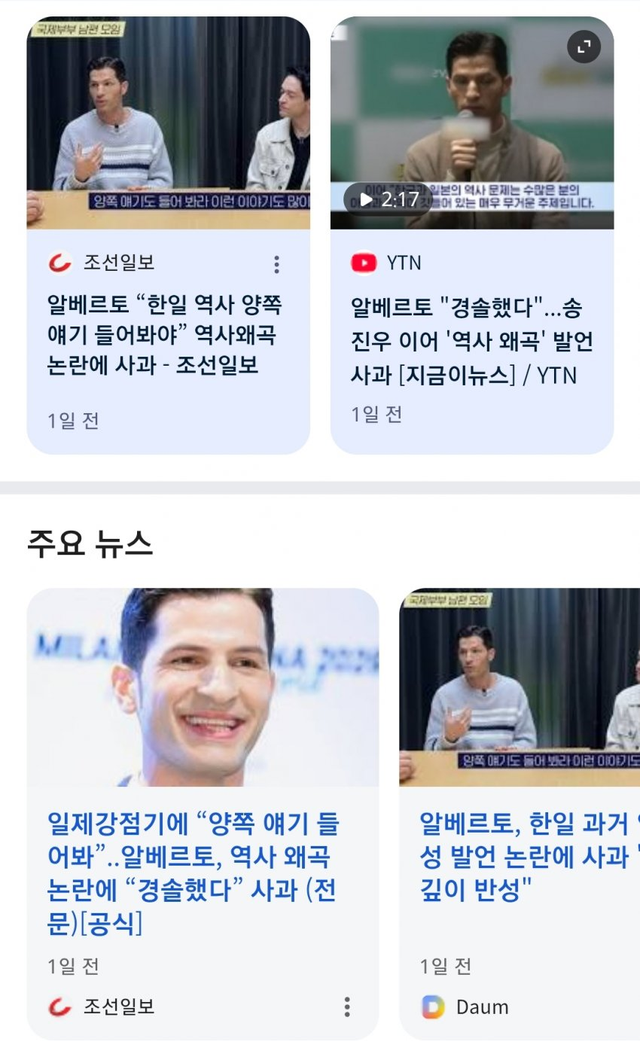Open overflow menu on 주요 뉴스 조선일보 card
The height and width of the screenshot is (1041, 640).
pyautogui.click(x=347, y=1006)
